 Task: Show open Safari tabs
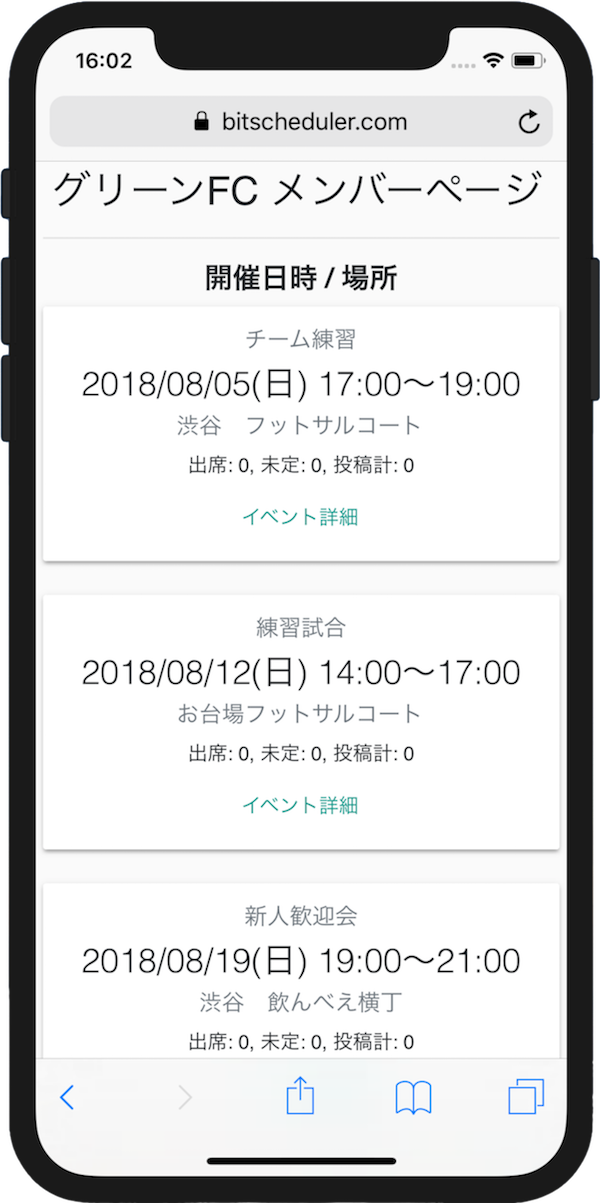coord(526,1097)
